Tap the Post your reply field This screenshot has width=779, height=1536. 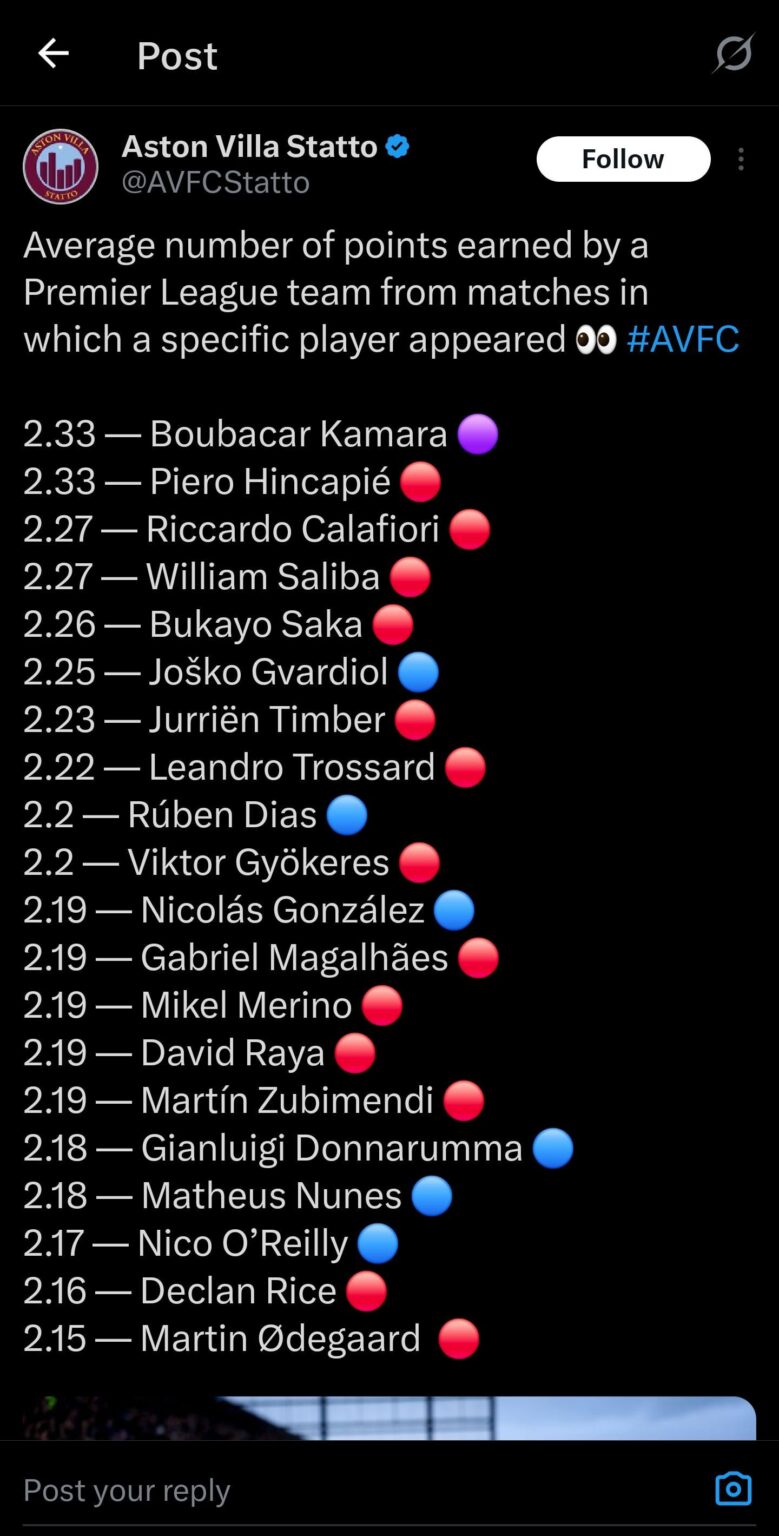tap(350, 1490)
